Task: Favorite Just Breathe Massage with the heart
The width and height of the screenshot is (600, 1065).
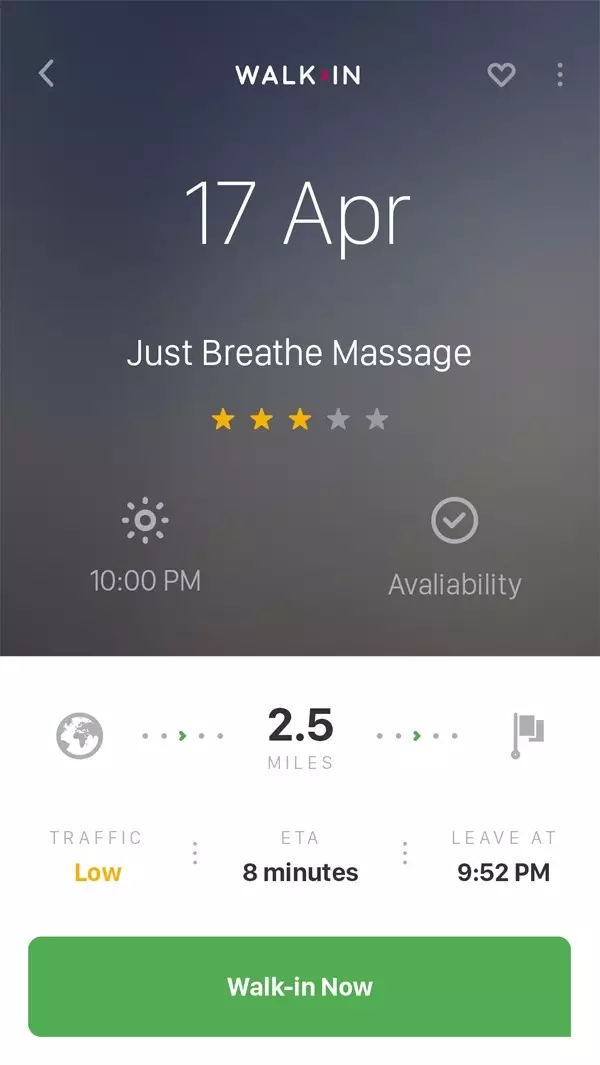Action: tap(501, 74)
